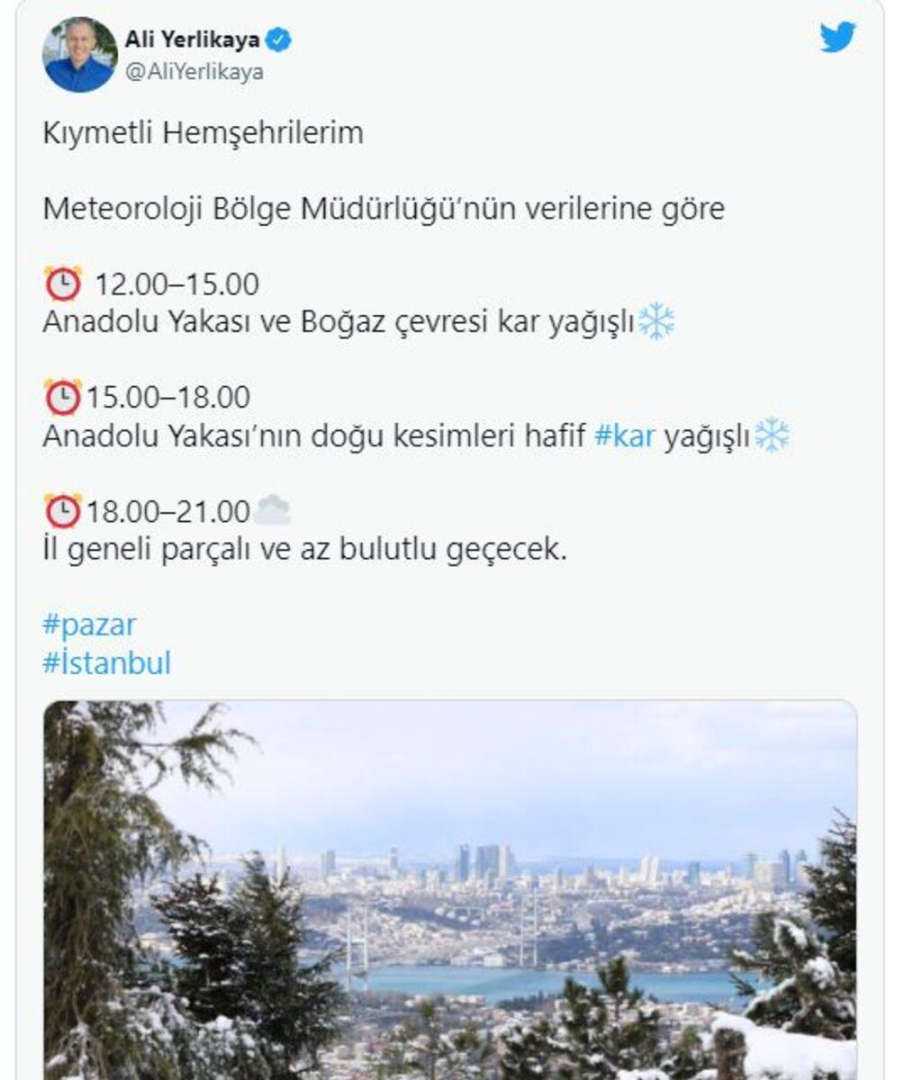Open the #pazar hashtag

pos(89,625)
